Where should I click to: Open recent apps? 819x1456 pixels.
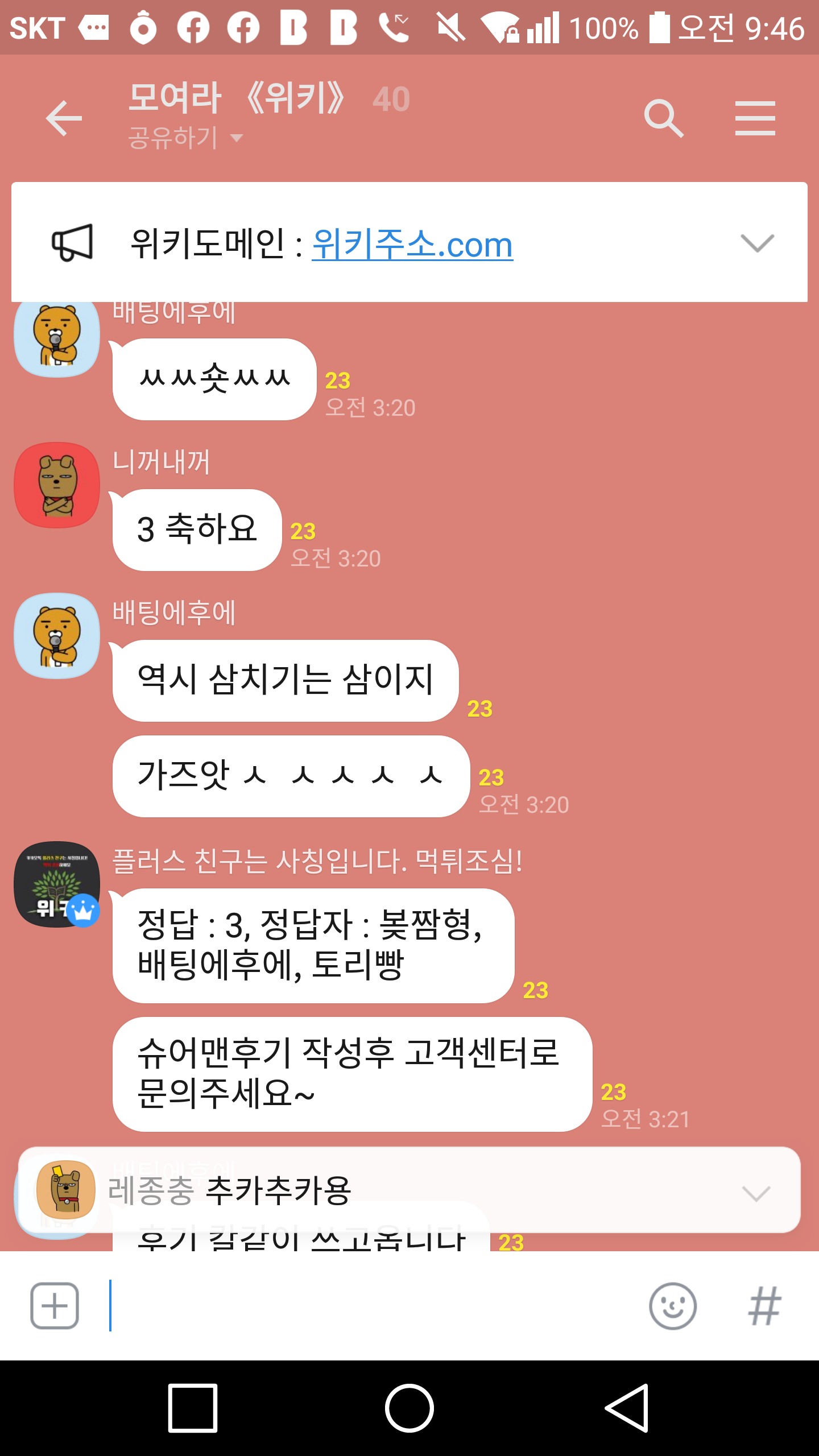coord(193,1408)
